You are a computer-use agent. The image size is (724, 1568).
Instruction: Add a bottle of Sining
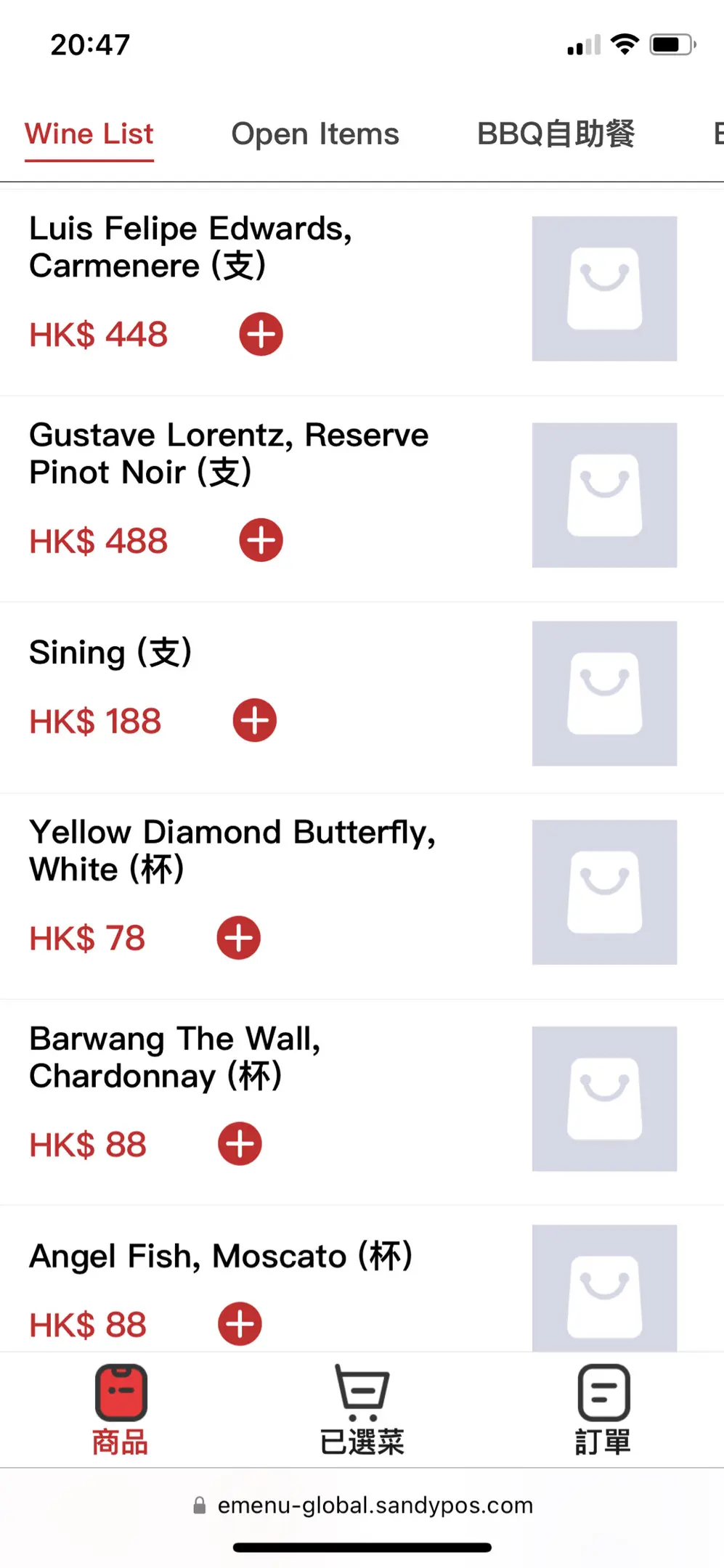point(255,720)
